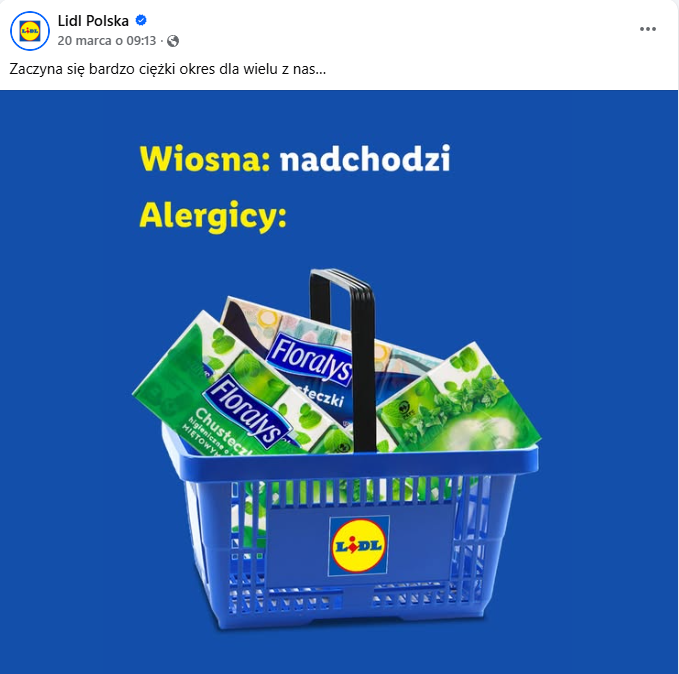This screenshot has height=674, width=679.
Task: Open the Lidl Polska page name link
Action: (x=94, y=21)
